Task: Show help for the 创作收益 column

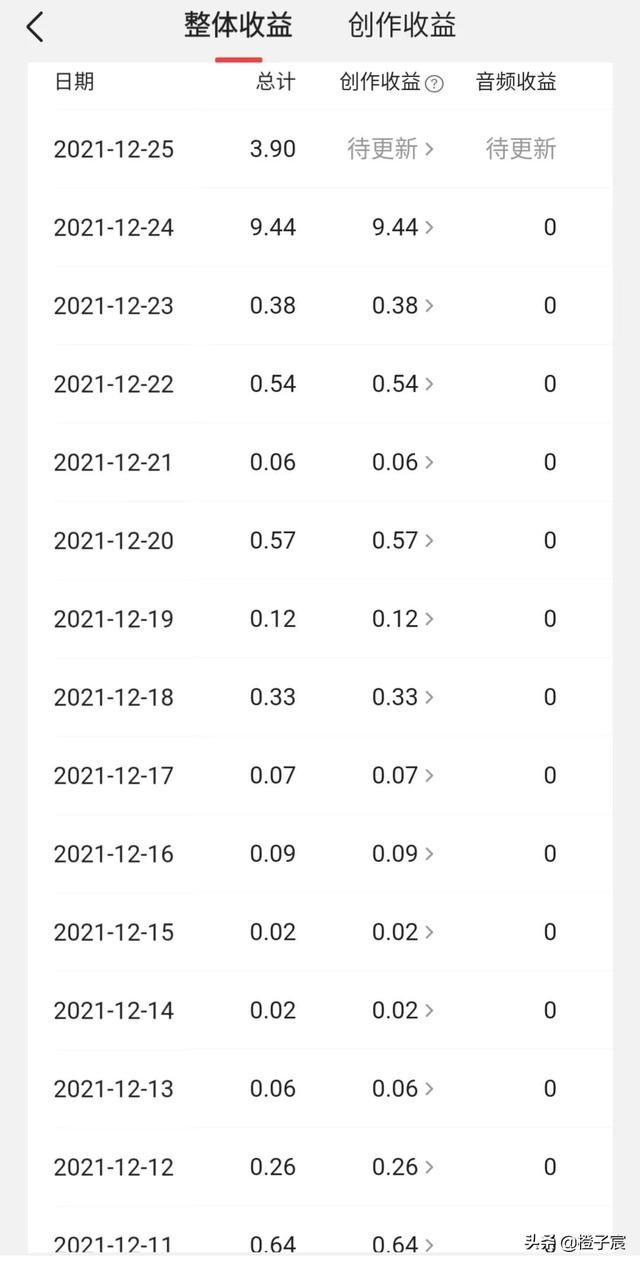Action: point(434,84)
